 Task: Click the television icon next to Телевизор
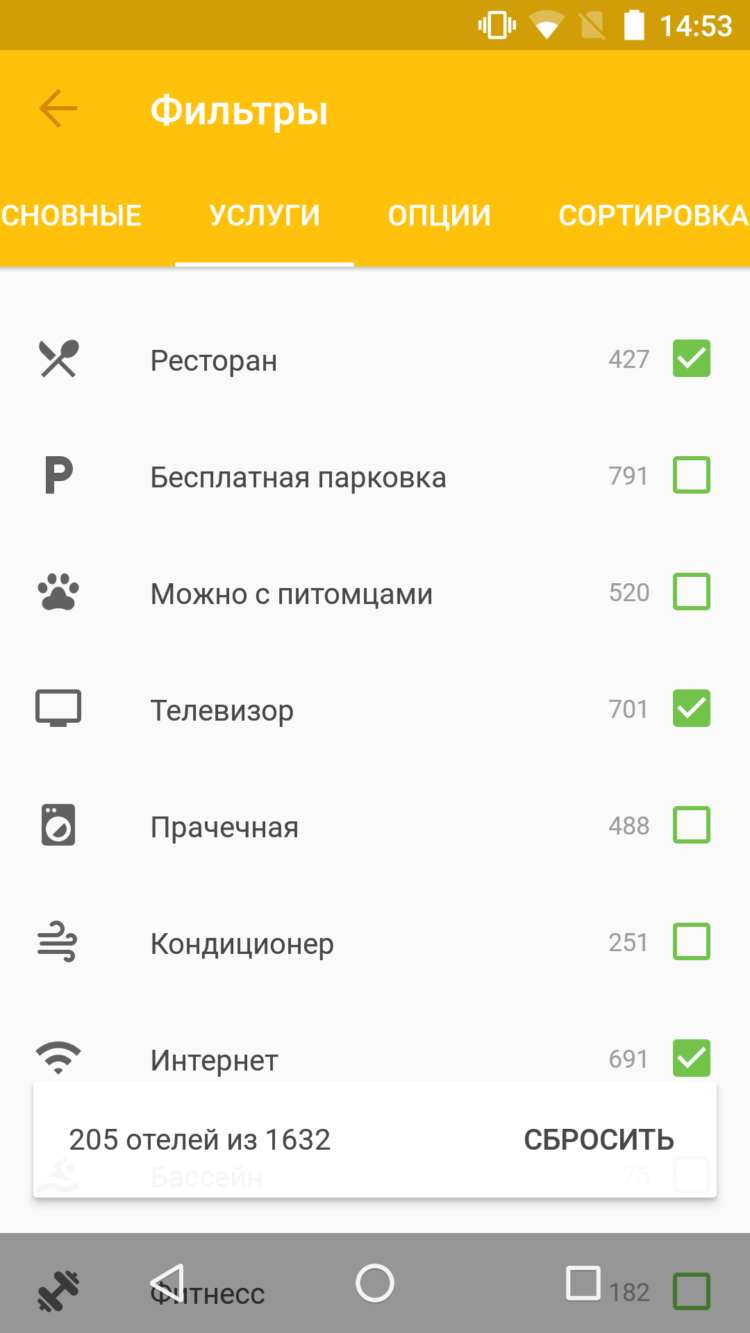coord(57,708)
